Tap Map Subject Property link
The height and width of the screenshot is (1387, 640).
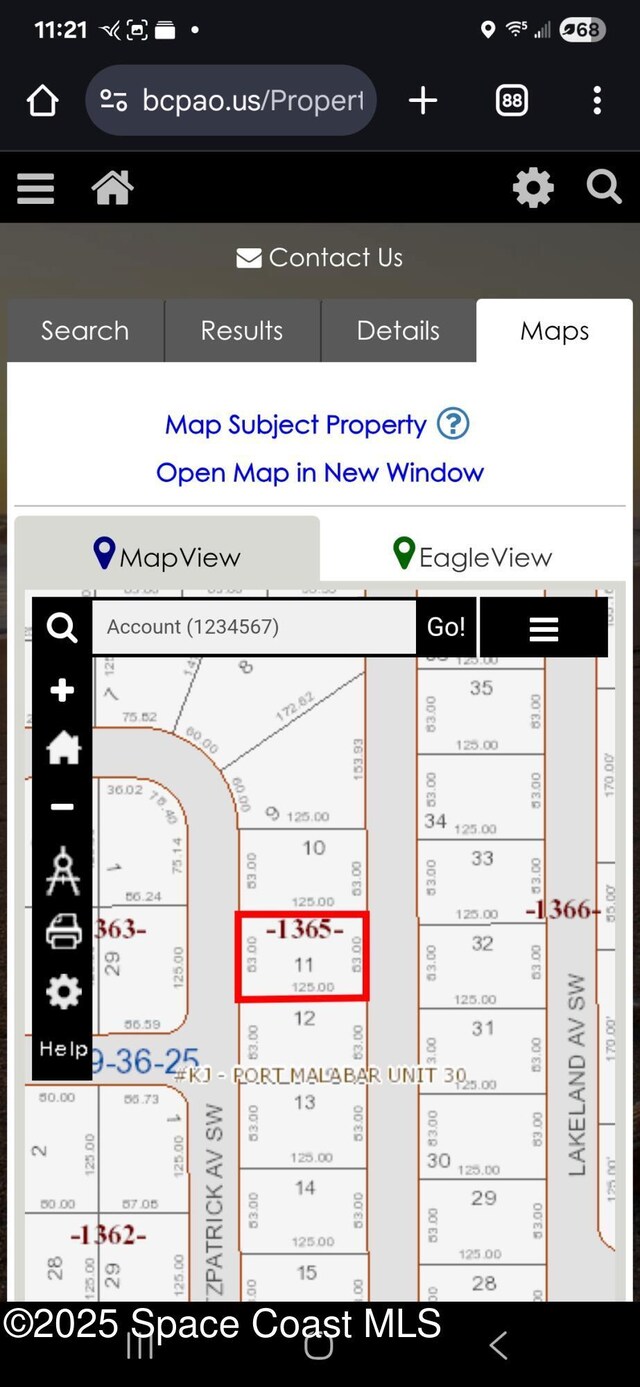pyautogui.click(x=296, y=425)
